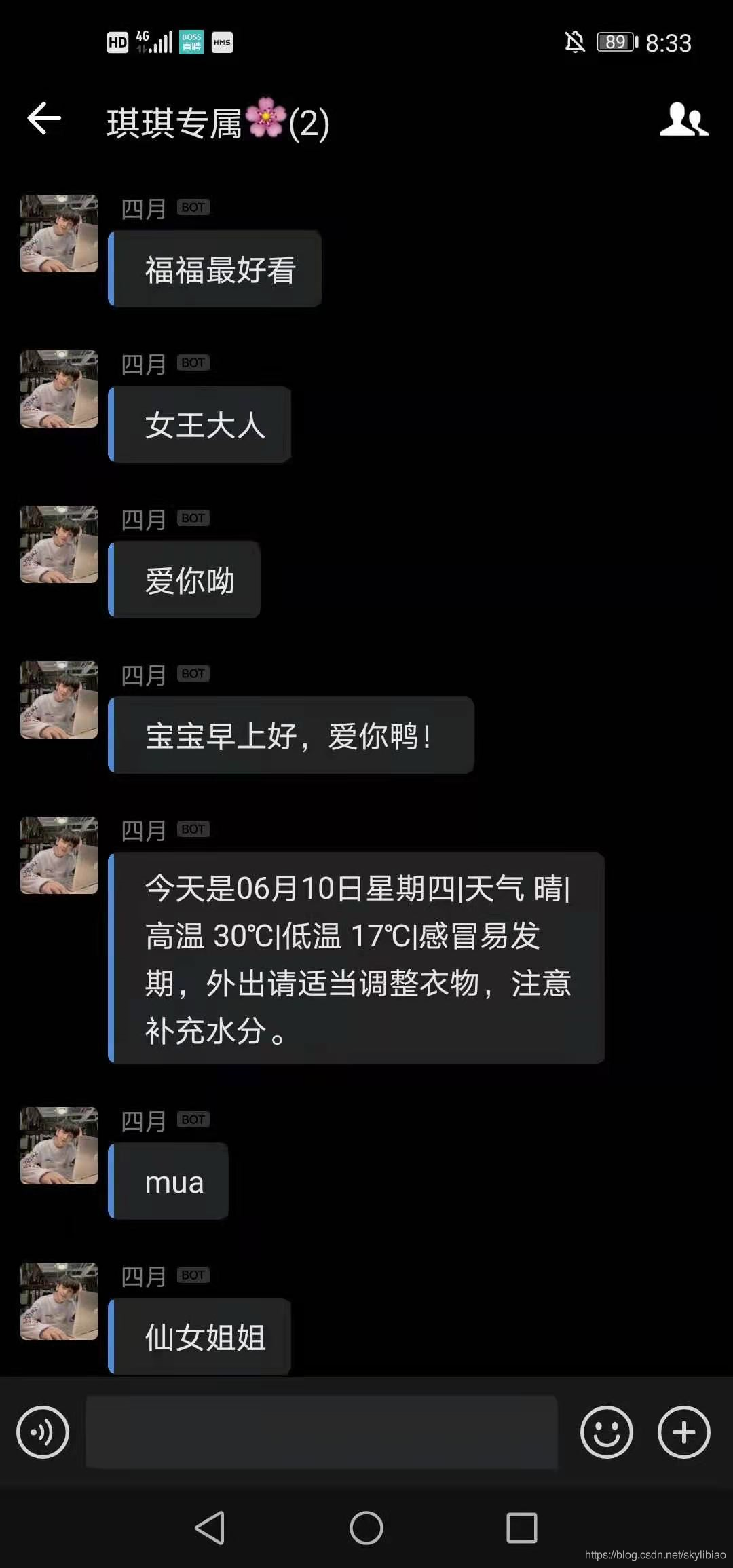Switch to voice message input

tap(43, 1432)
